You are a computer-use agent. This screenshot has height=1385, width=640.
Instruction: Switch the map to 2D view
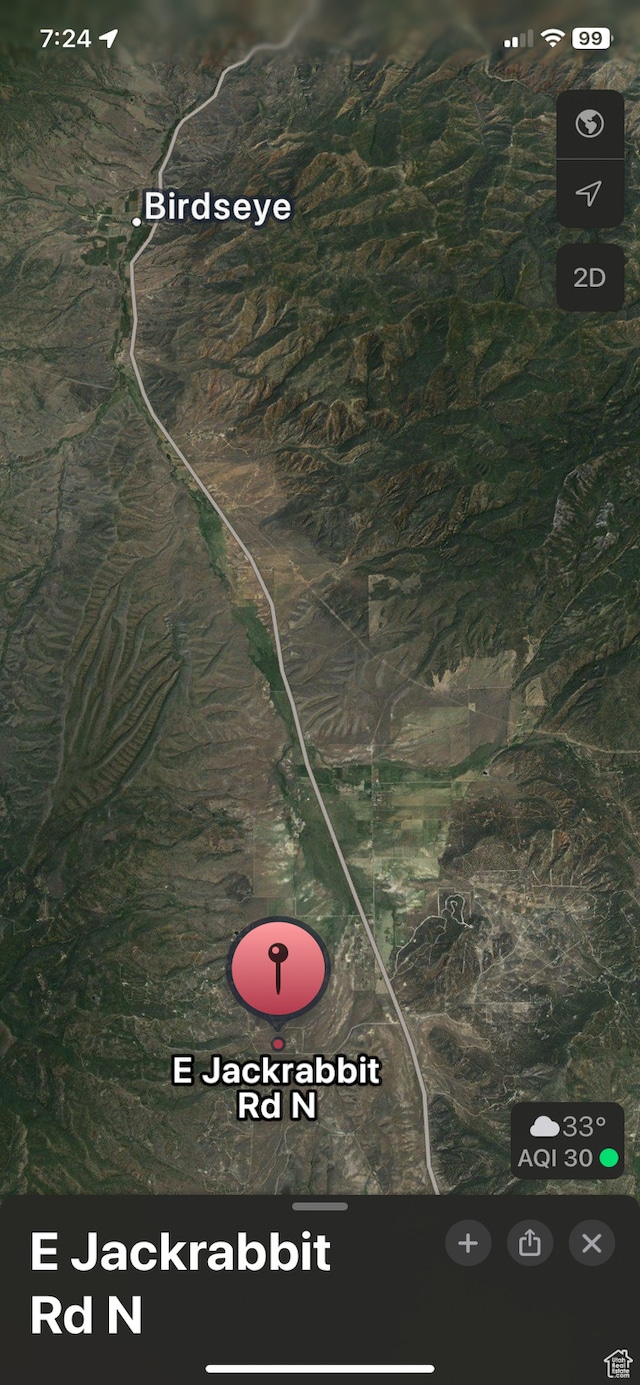click(x=590, y=277)
